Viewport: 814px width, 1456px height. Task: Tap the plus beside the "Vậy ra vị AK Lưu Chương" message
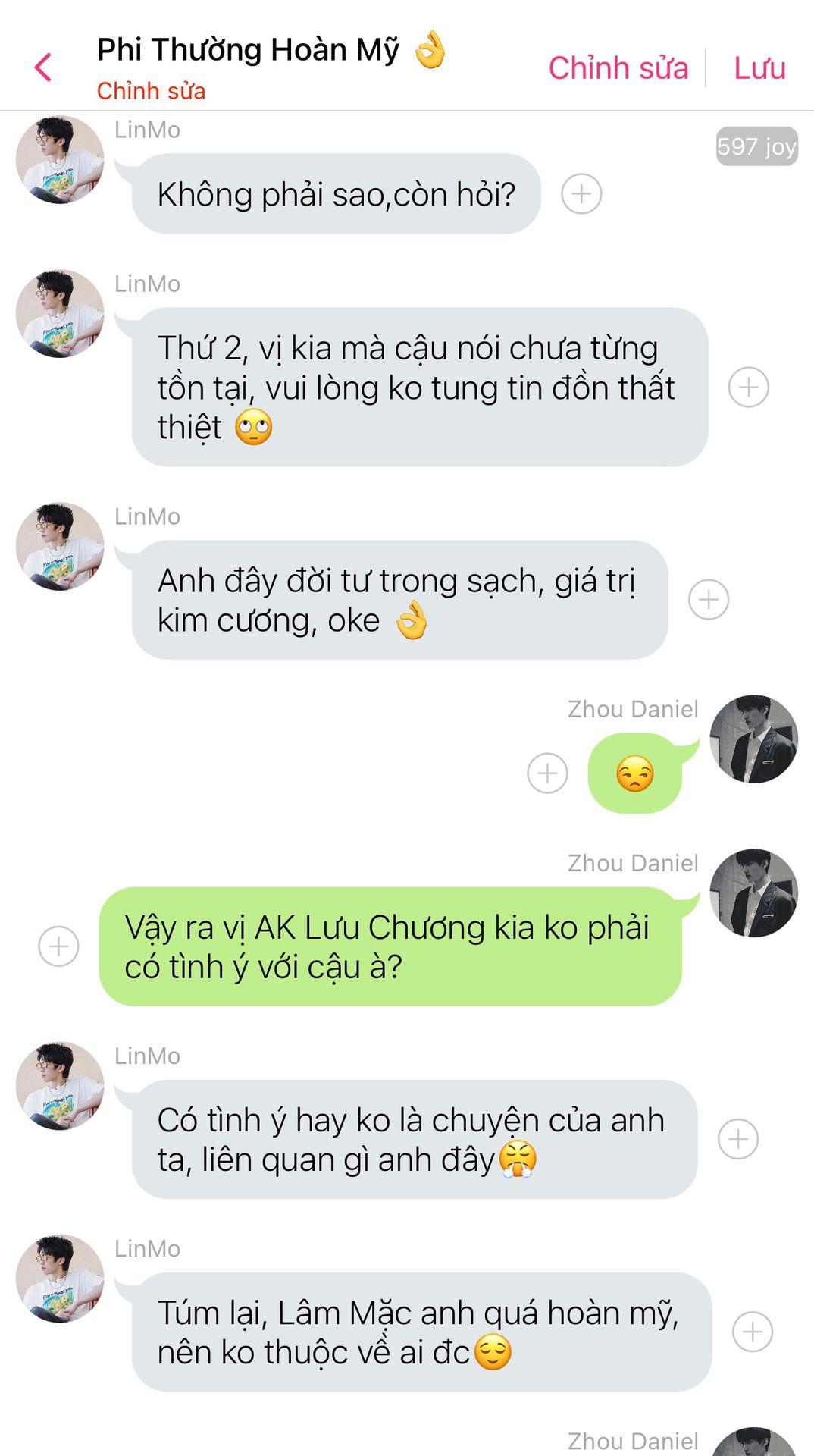pyautogui.click(x=58, y=946)
